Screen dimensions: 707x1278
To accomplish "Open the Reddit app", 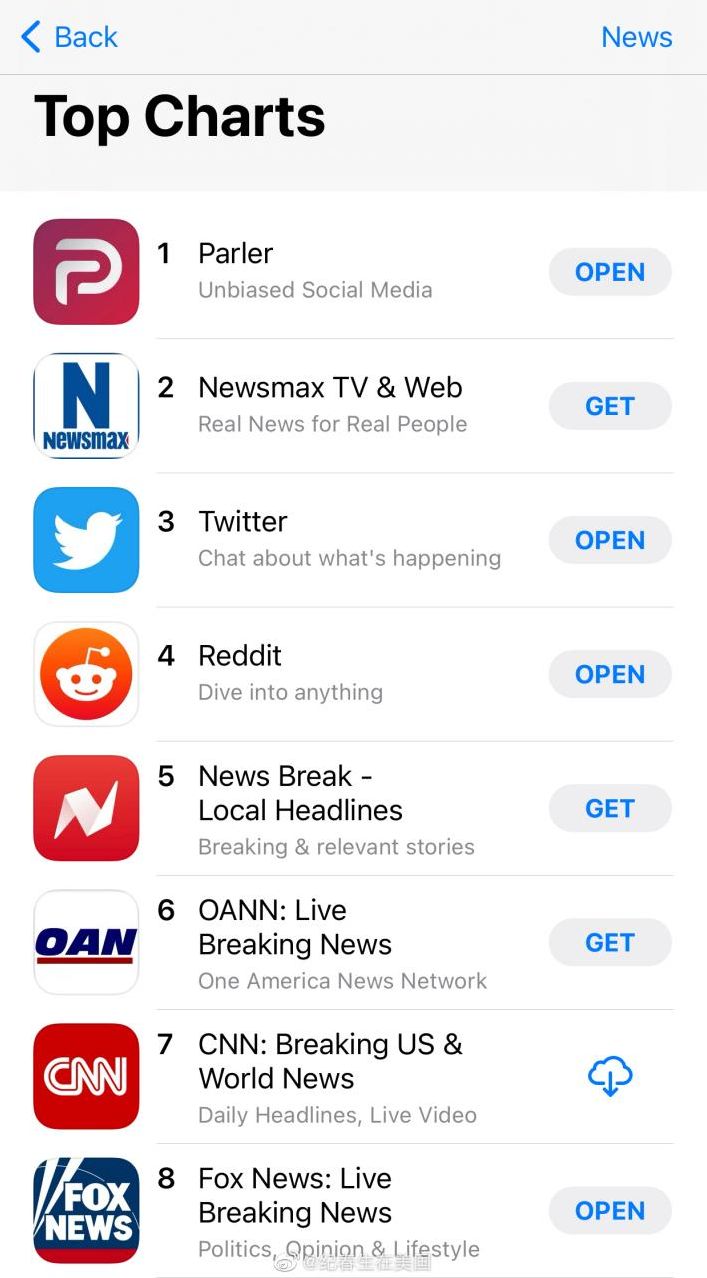I will pos(609,674).
